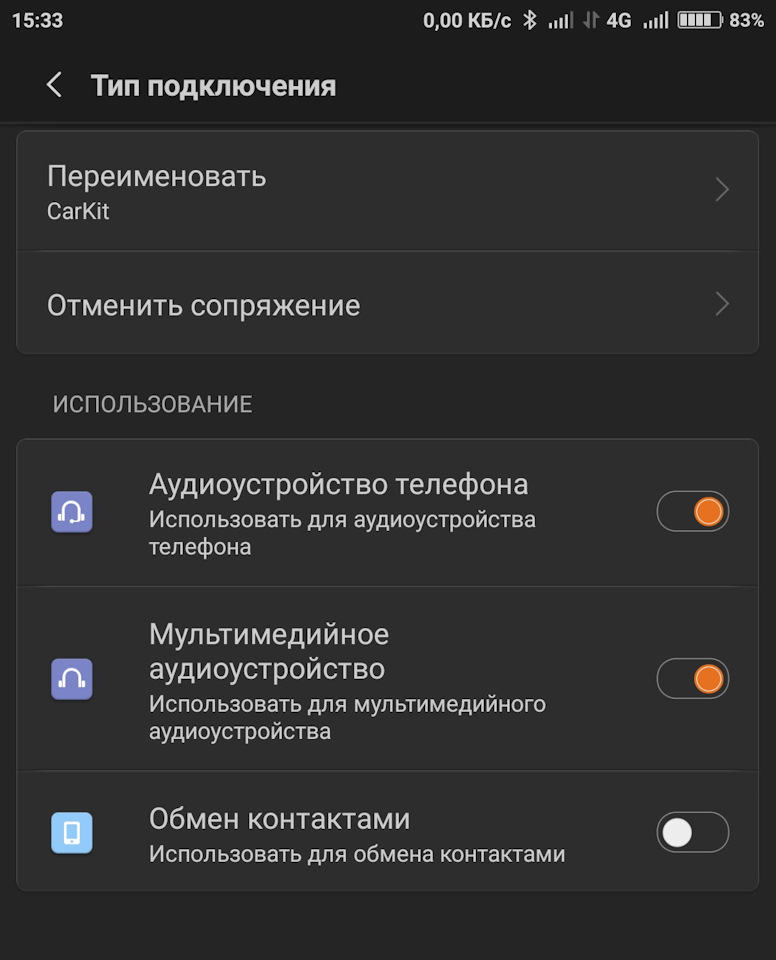Turn off Мультимедийное аудиоустройство switch

pos(692,679)
